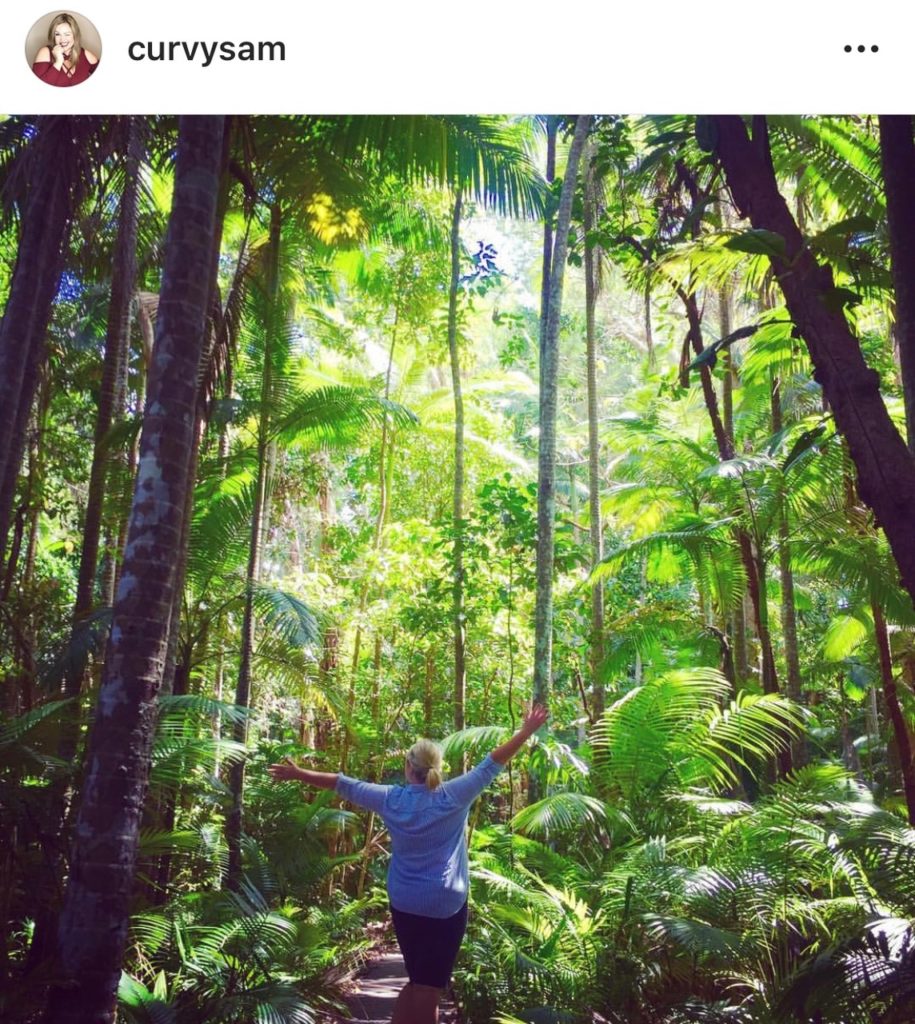The image size is (915, 1024).
Task: Open curvysam's profile picture
Action: point(62,49)
